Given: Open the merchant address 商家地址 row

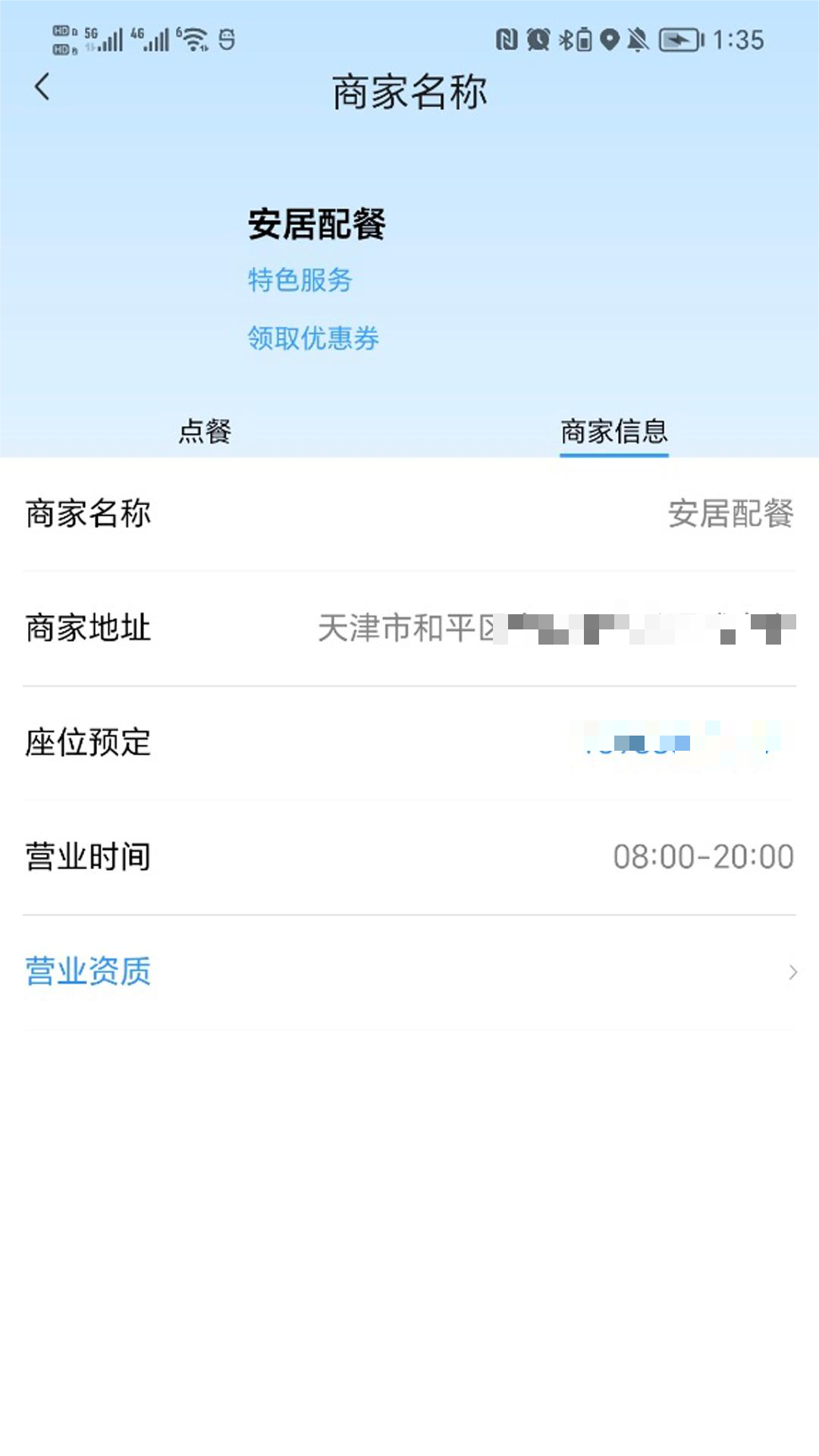Looking at the screenshot, I should (409, 628).
